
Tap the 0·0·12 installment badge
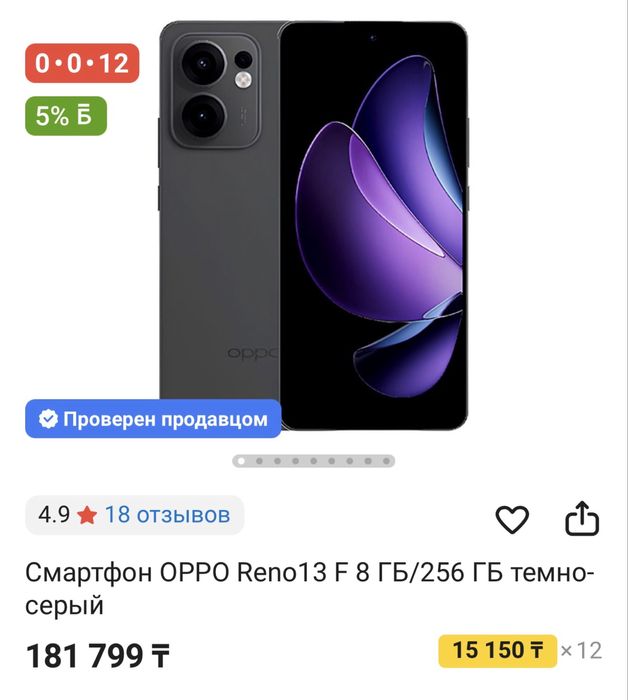click(82, 63)
